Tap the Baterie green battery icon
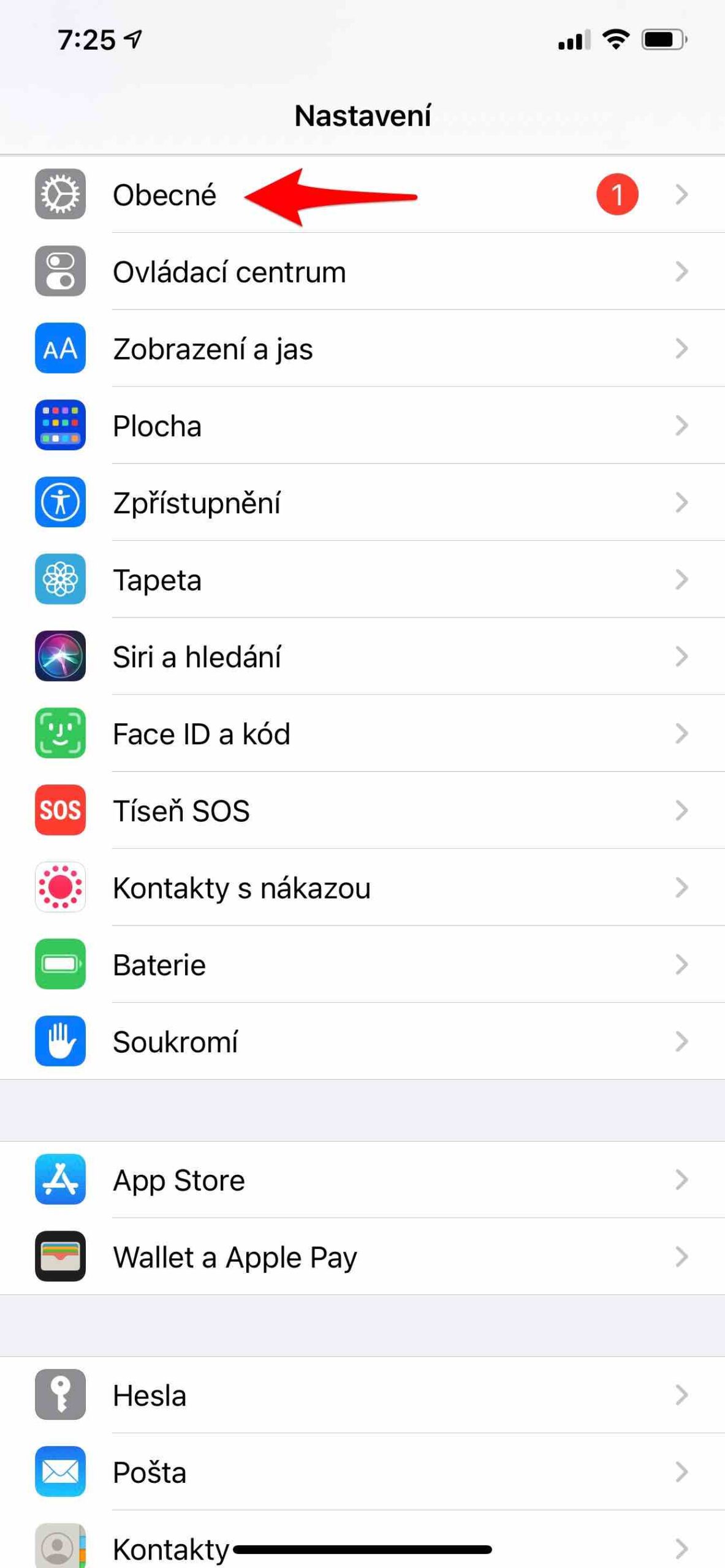The image size is (725, 1568). (59, 965)
